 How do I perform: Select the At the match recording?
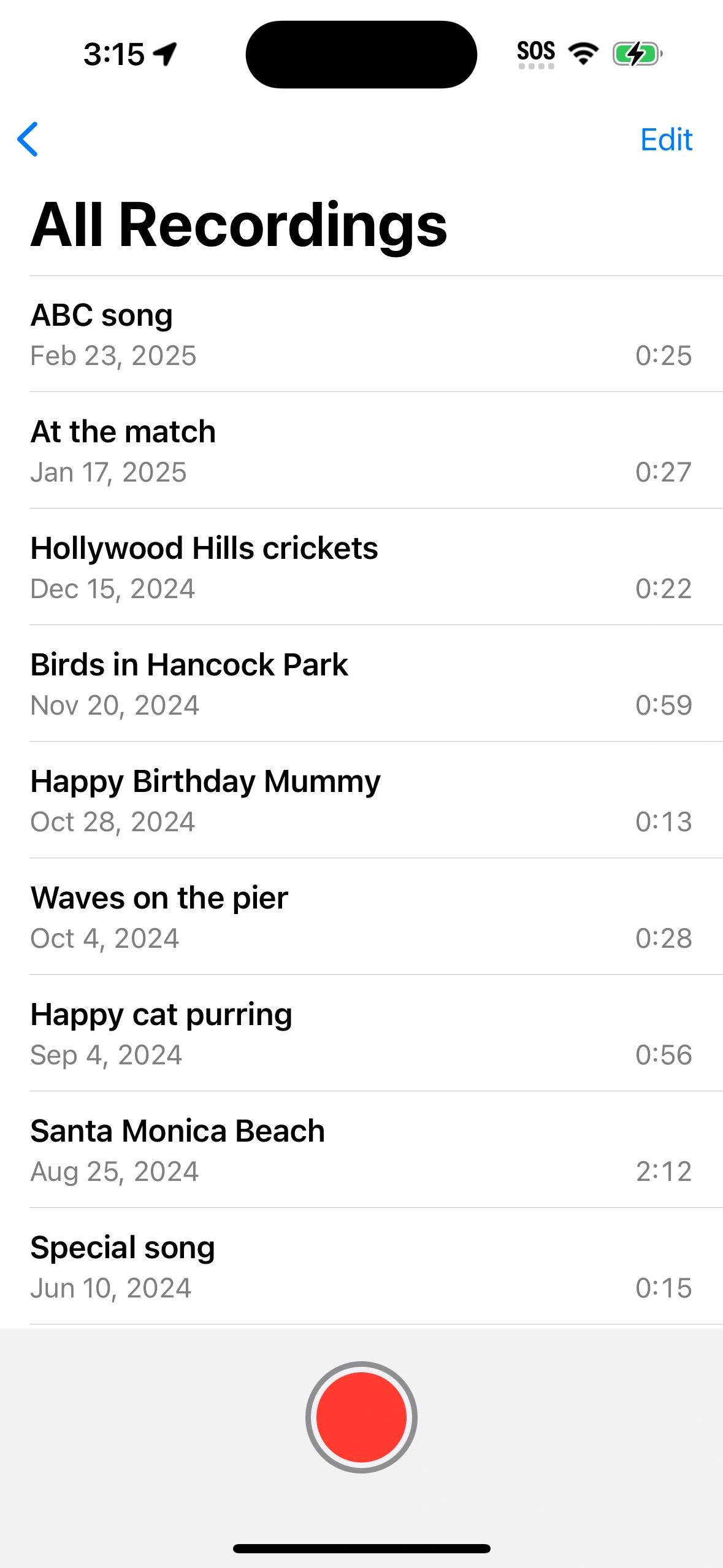pyautogui.click(x=361, y=451)
